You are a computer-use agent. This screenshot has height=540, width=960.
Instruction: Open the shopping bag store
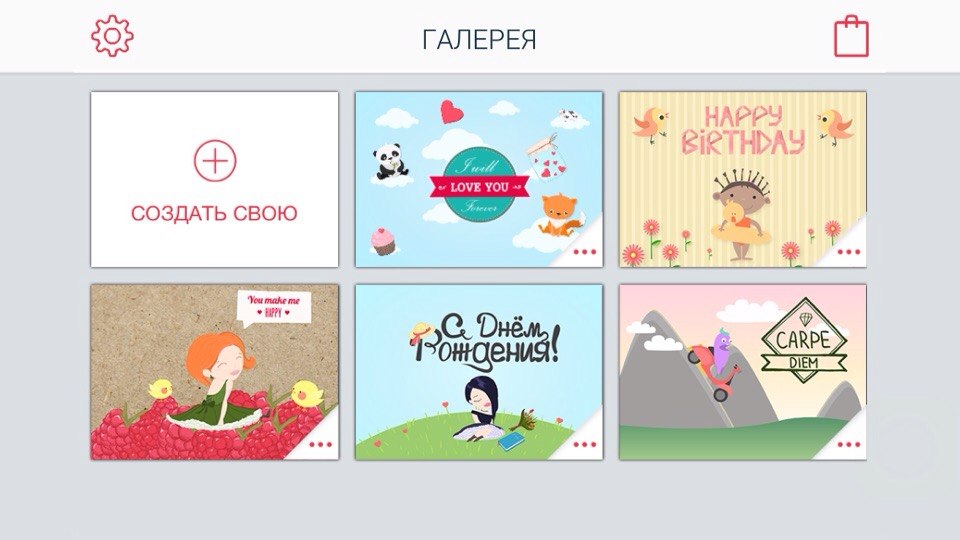[852, 37]
